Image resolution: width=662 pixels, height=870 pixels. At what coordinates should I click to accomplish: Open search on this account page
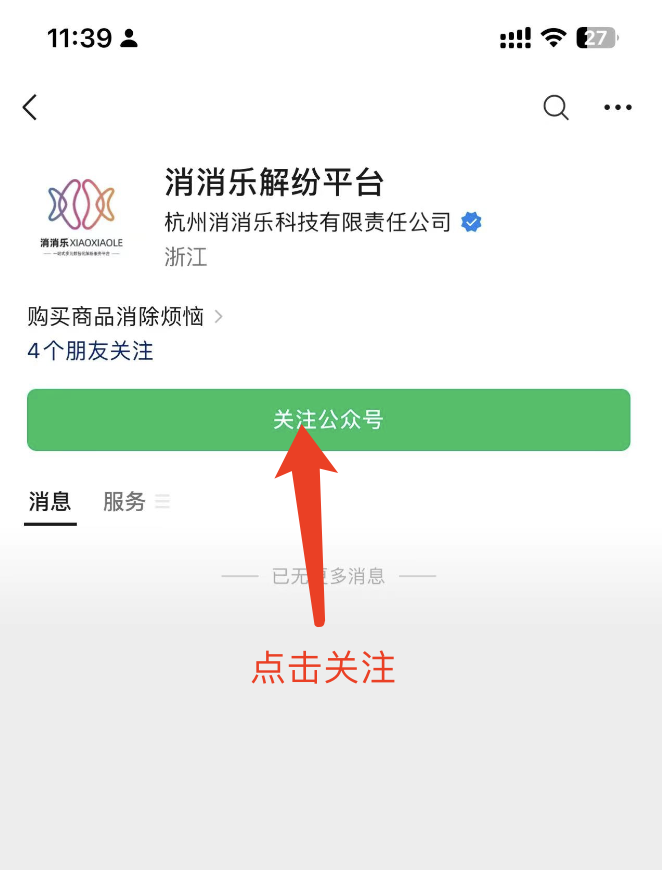pos(556,107)
